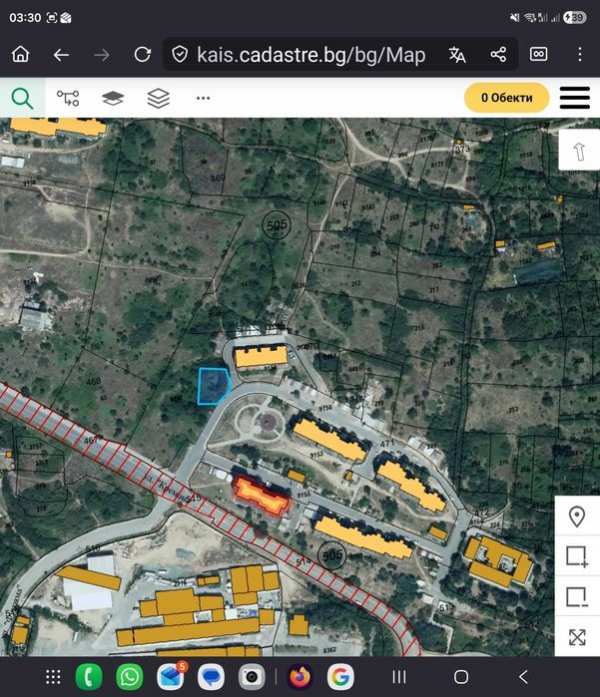Image resolution: width=600 pixels, height=697 pixels.
Task: Tap the up-arrow north button
Action: (578, 152)
